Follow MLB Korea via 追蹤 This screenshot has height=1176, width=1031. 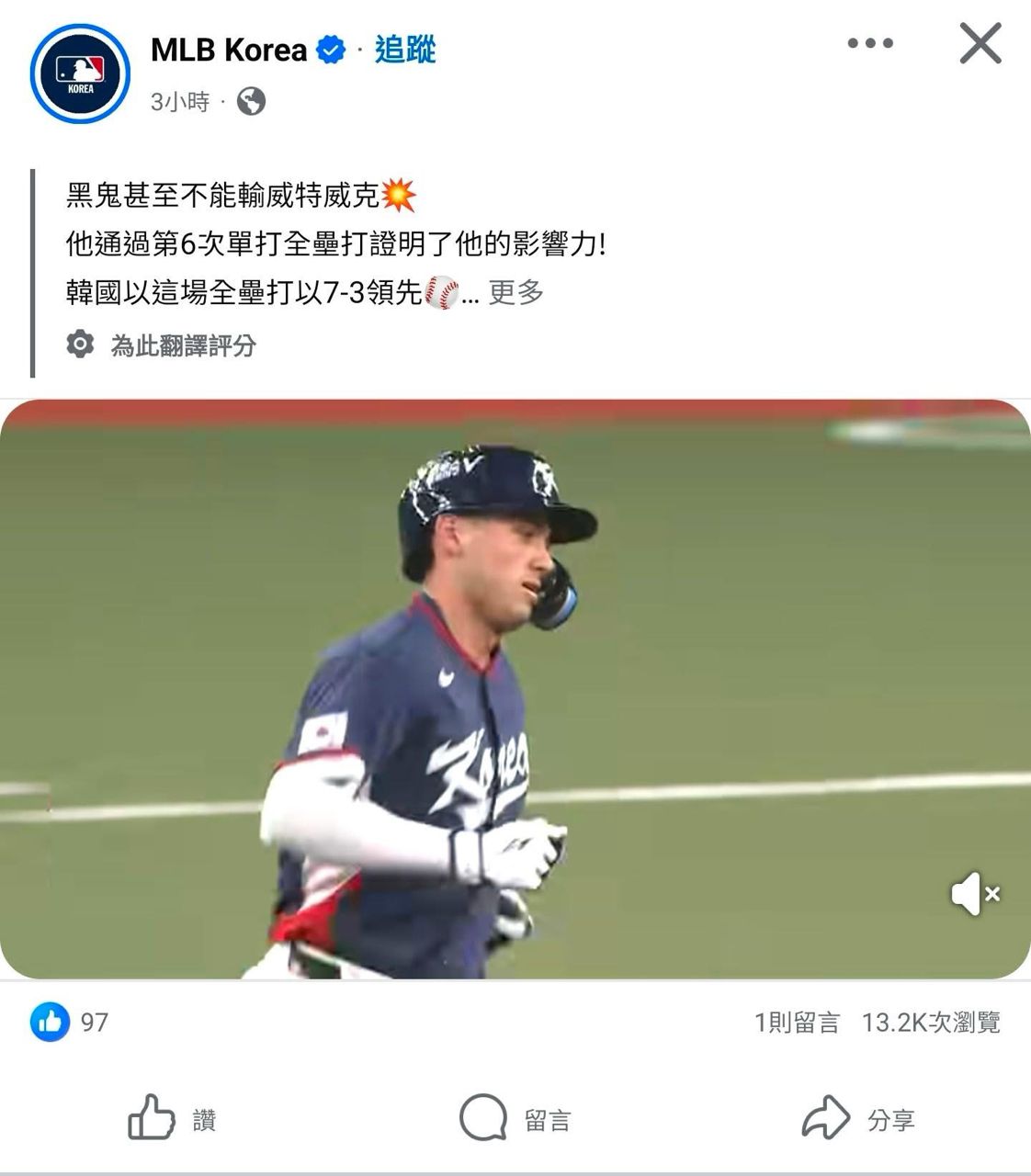pyautogui.click(x=404, y=50)
